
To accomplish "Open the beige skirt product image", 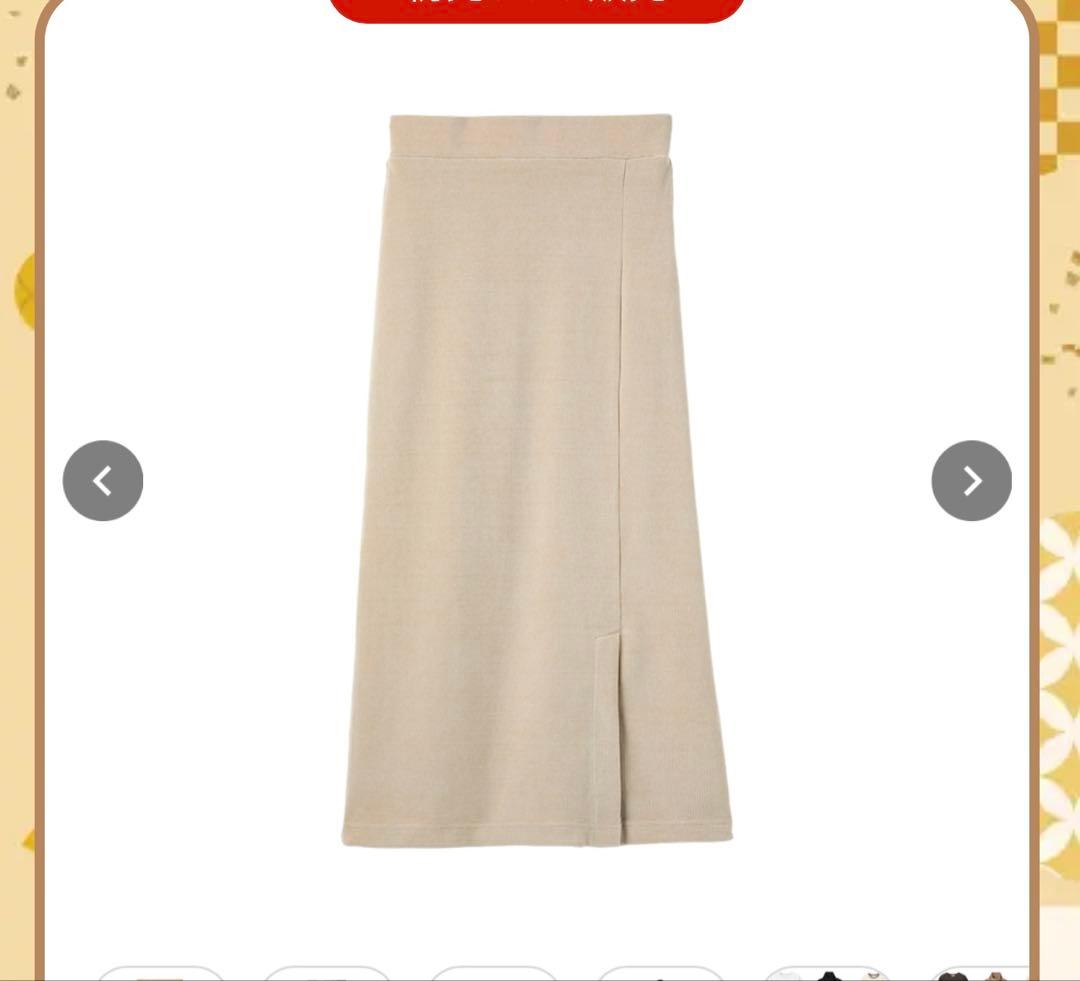I will click(537, 480).
